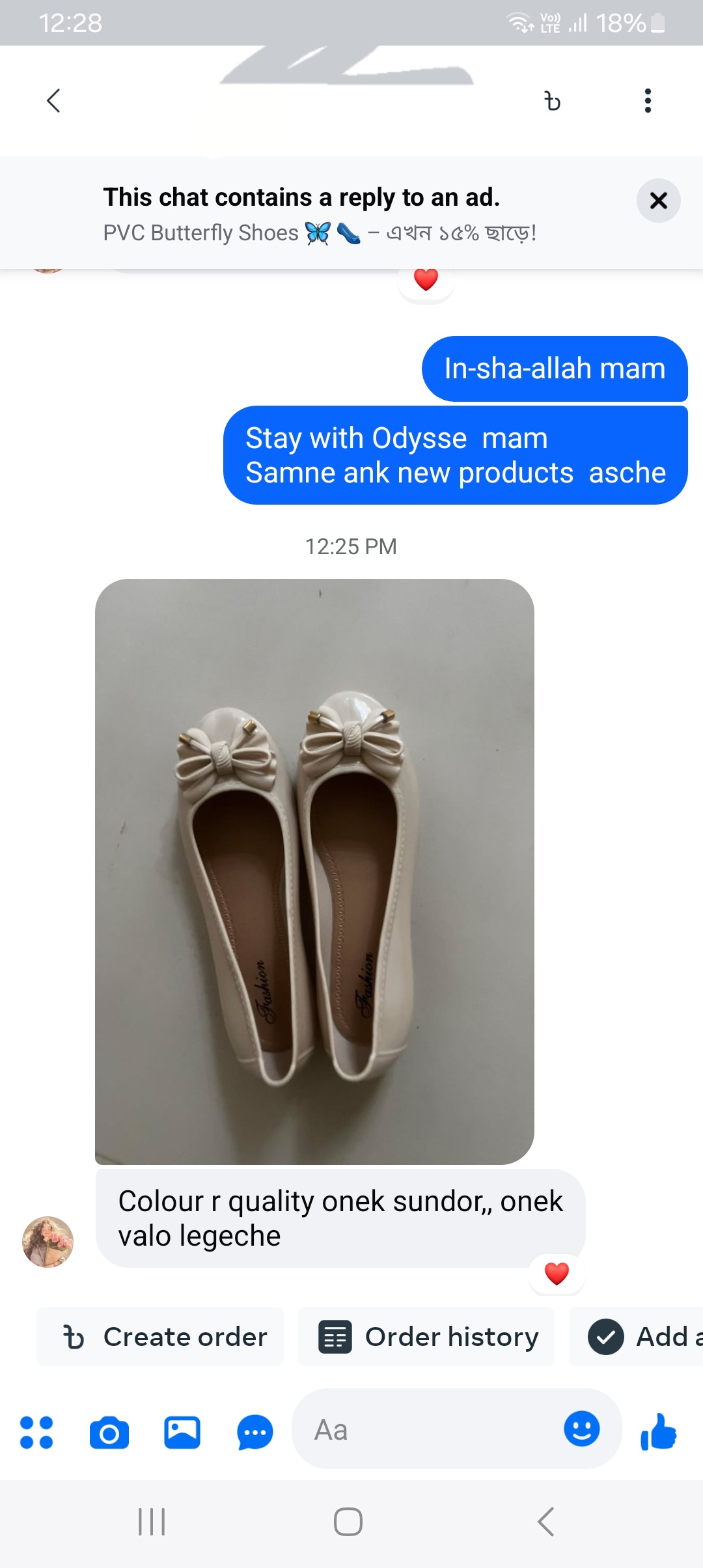Viewport: 703px width, 1568px height.
Task: Open the PVC Butterfly Shoes ad banner
Action: [319, 215]
